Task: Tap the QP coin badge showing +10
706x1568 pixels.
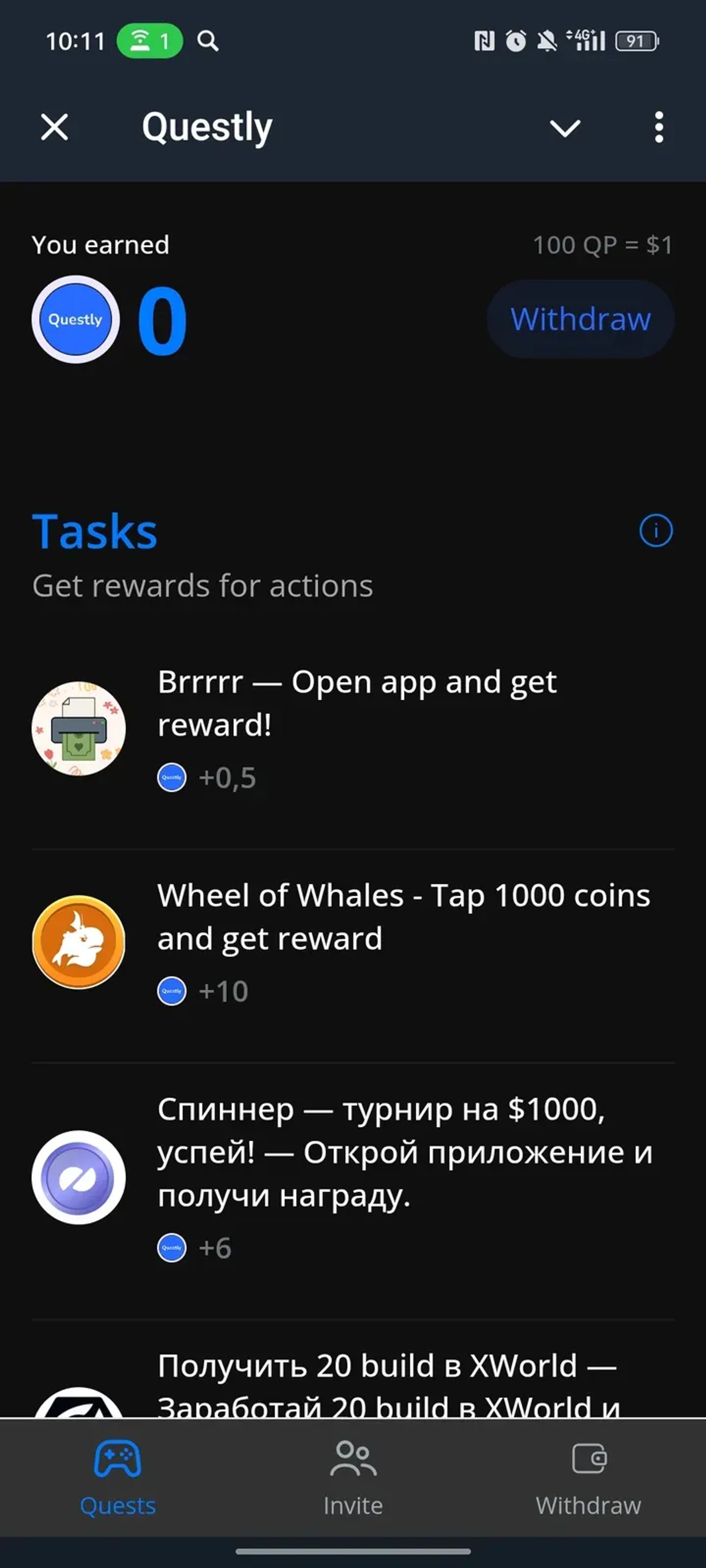Action: click(x=172, y=991)
